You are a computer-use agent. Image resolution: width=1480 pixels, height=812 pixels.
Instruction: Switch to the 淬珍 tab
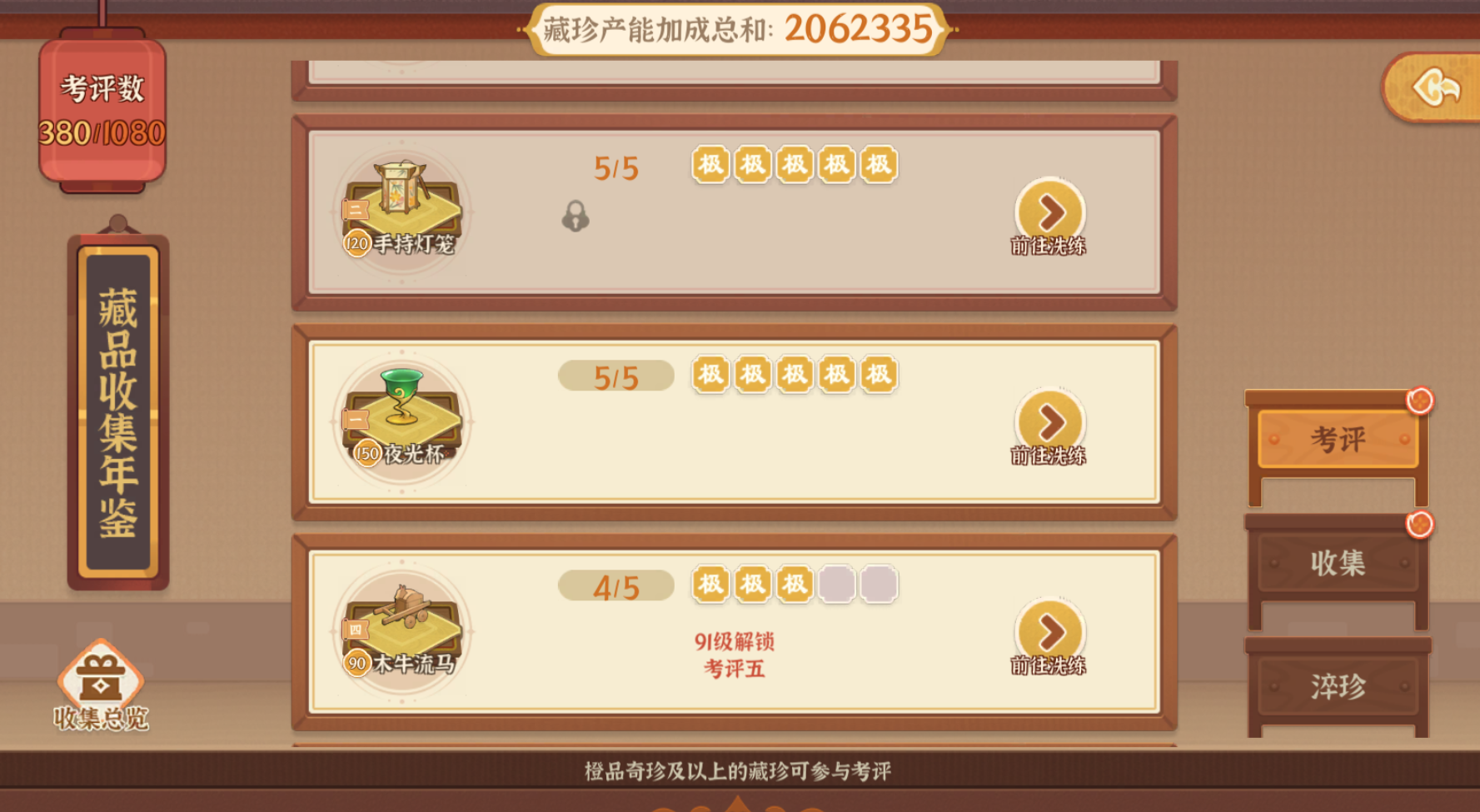pos(1338,686)
